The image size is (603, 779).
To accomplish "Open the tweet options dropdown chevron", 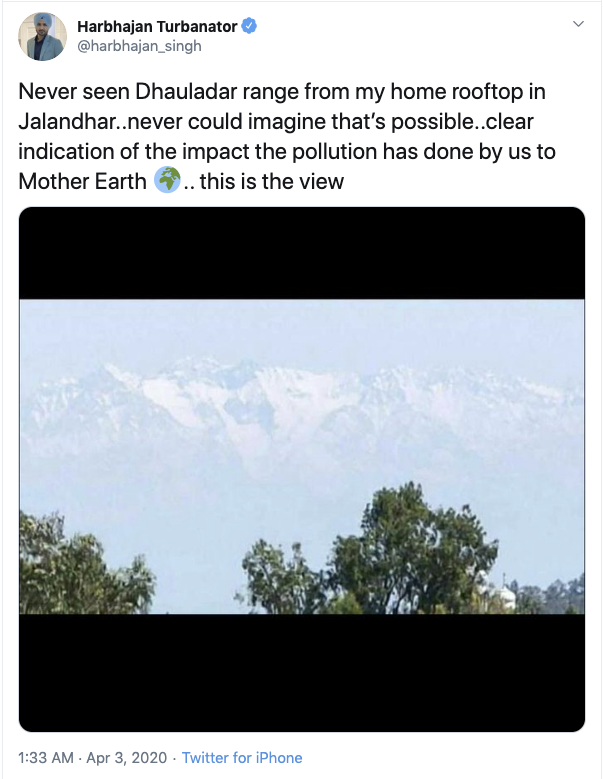I will click(577, 23).
